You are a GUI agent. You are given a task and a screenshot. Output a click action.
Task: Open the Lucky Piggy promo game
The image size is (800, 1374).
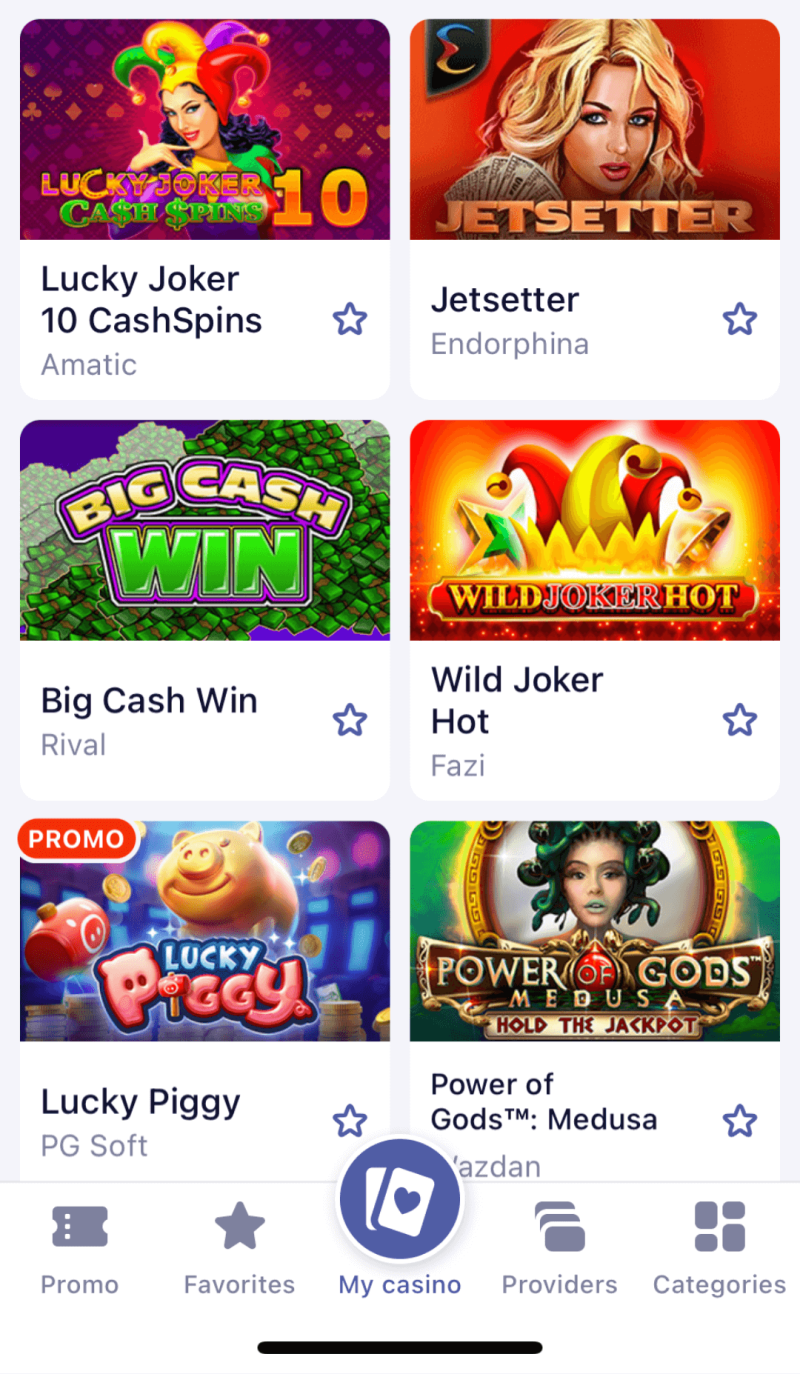pyautogui.click(x=205, y=930)
